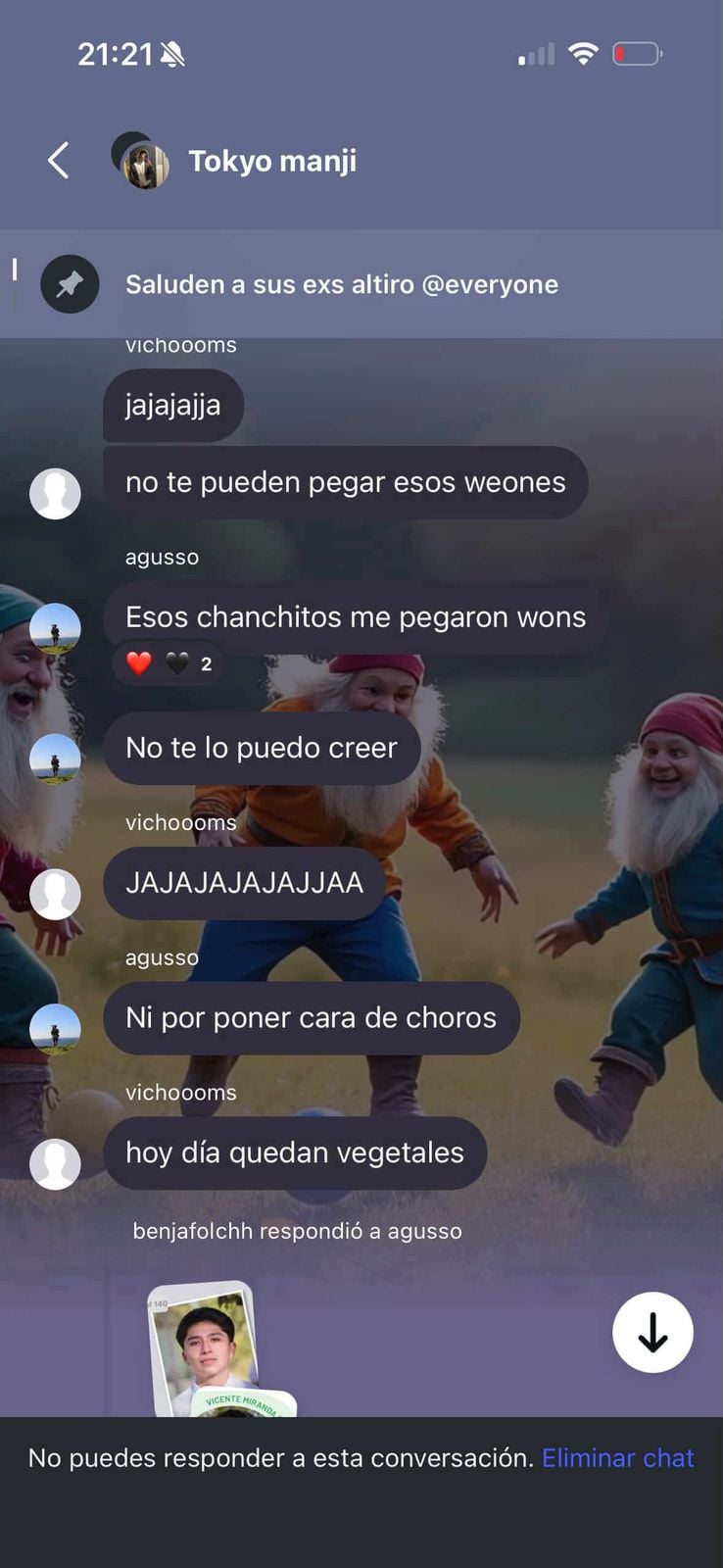Open vichoooms' avatar beside hoy día quedan vegetales
This screenshot has height=1568, width=723.
tap(55, 1163)
